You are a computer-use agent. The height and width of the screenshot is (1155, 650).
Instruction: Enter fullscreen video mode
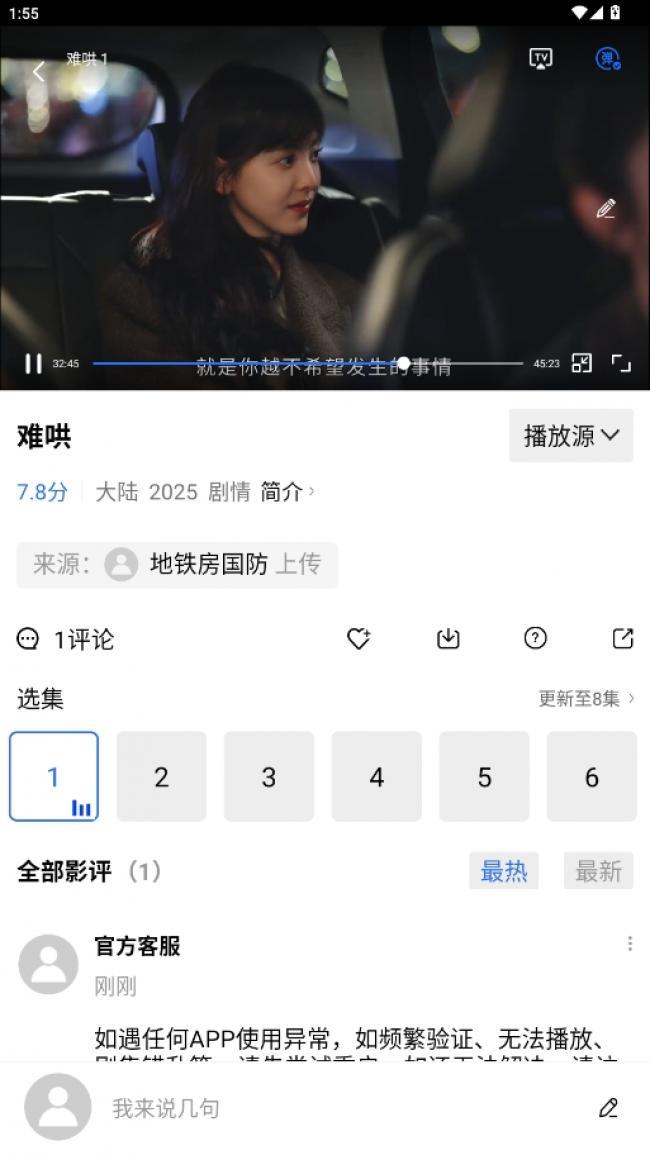[621, 364]
